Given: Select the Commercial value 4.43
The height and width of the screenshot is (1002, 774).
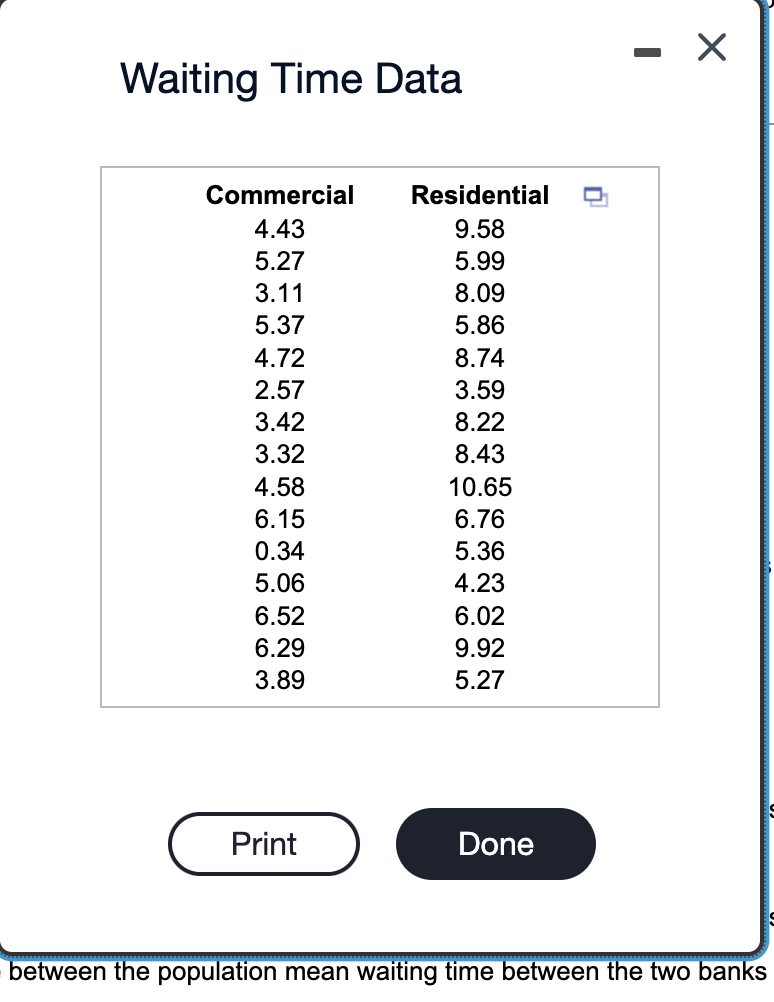Looking at the screenshot, I should (280, 229).
